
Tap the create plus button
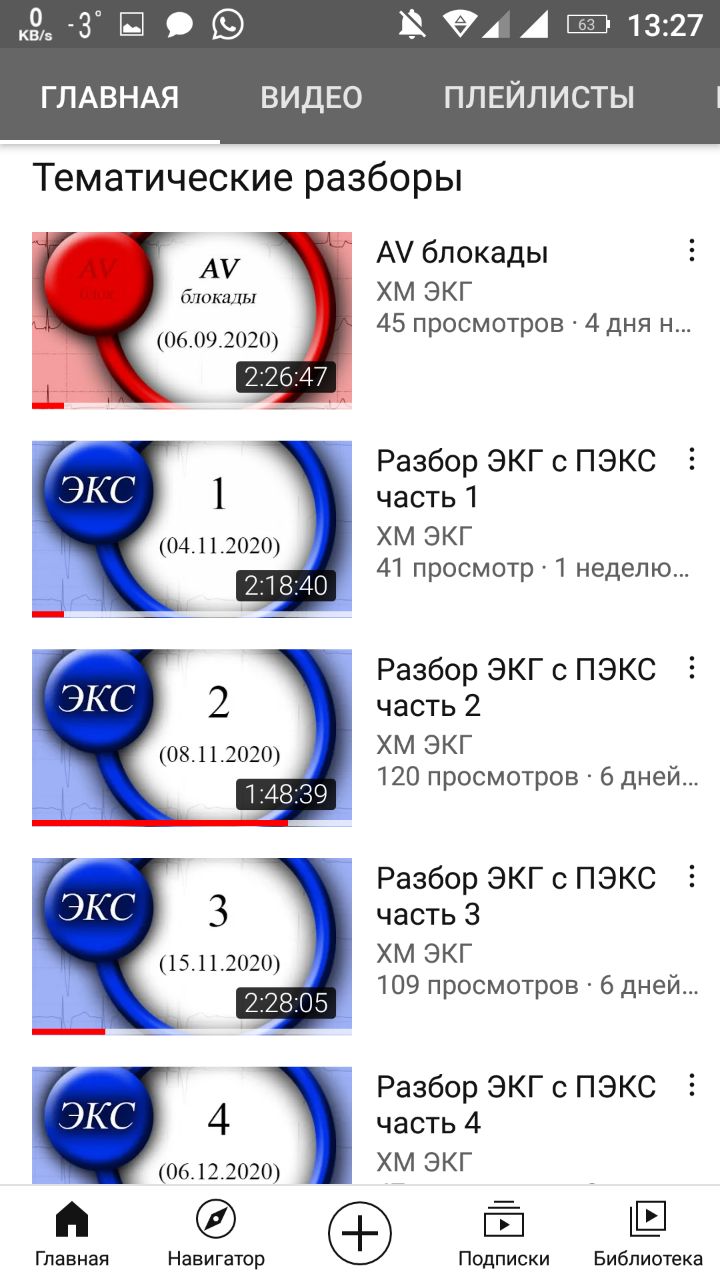[360, 1233]
